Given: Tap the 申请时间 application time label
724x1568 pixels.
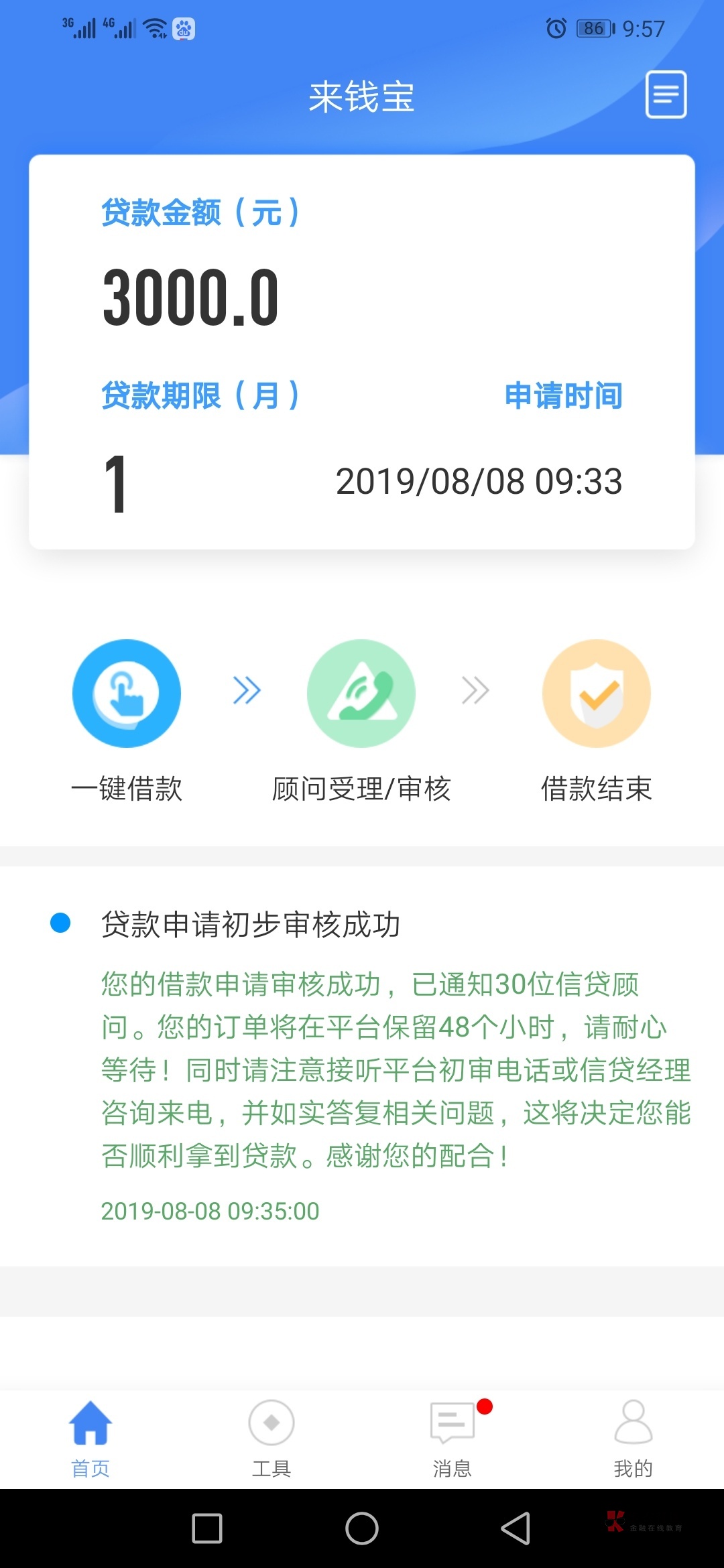Looking at the screenshot, I should tap(563, 396).
